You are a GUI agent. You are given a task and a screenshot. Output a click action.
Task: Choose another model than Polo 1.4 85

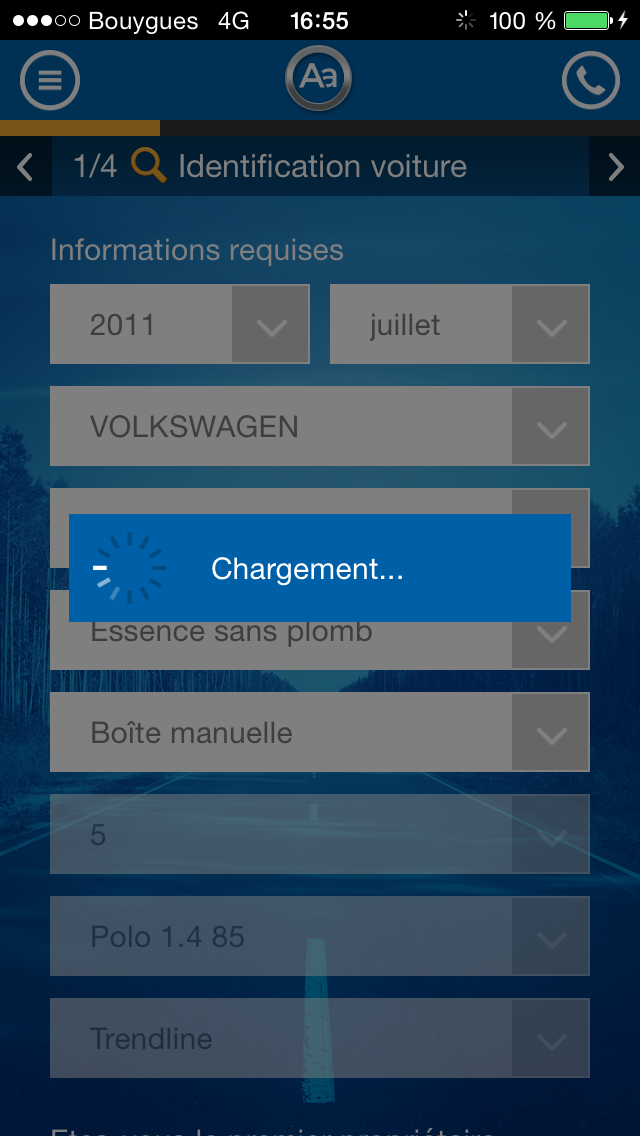tap(320, 936)
